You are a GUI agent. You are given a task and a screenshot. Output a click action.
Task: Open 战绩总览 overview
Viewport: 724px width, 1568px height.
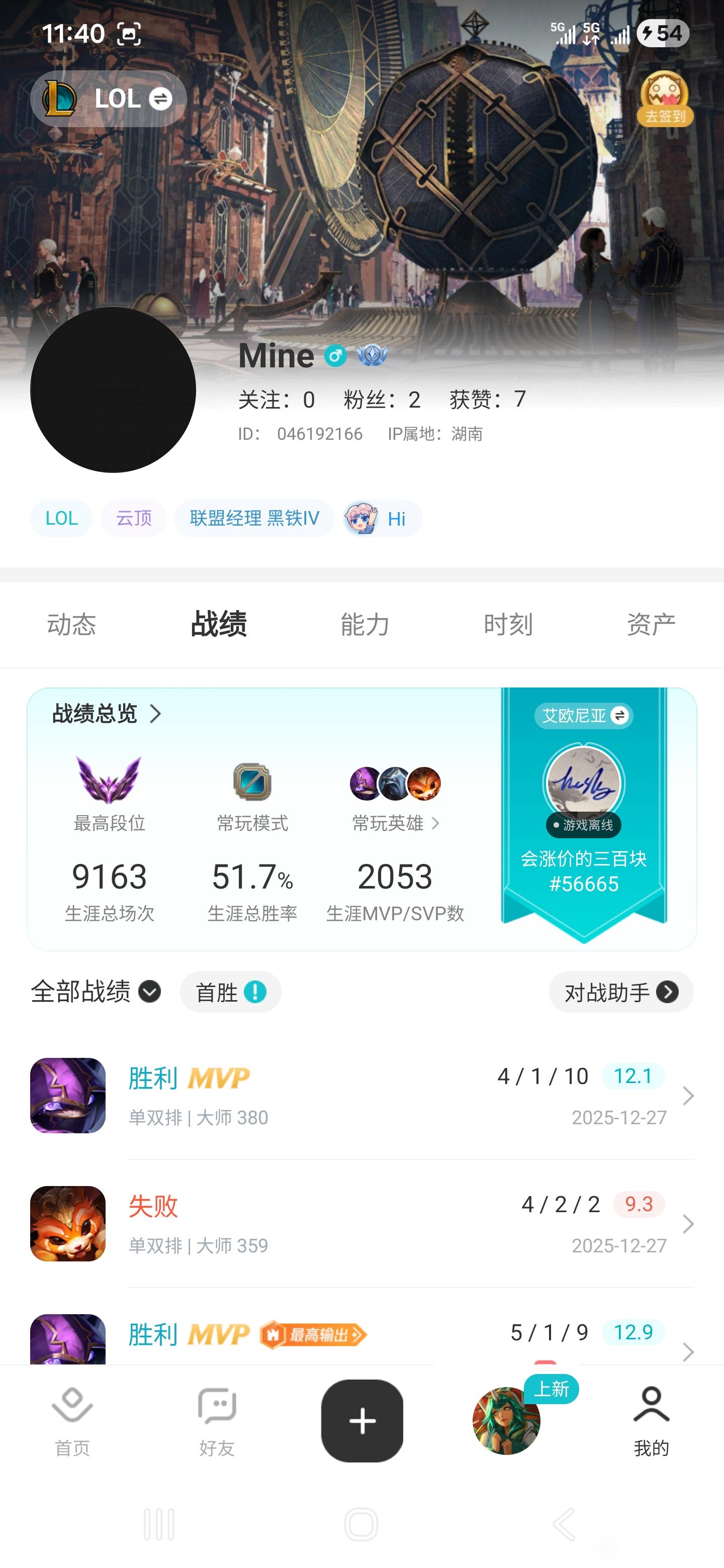(x=107, y=714)
